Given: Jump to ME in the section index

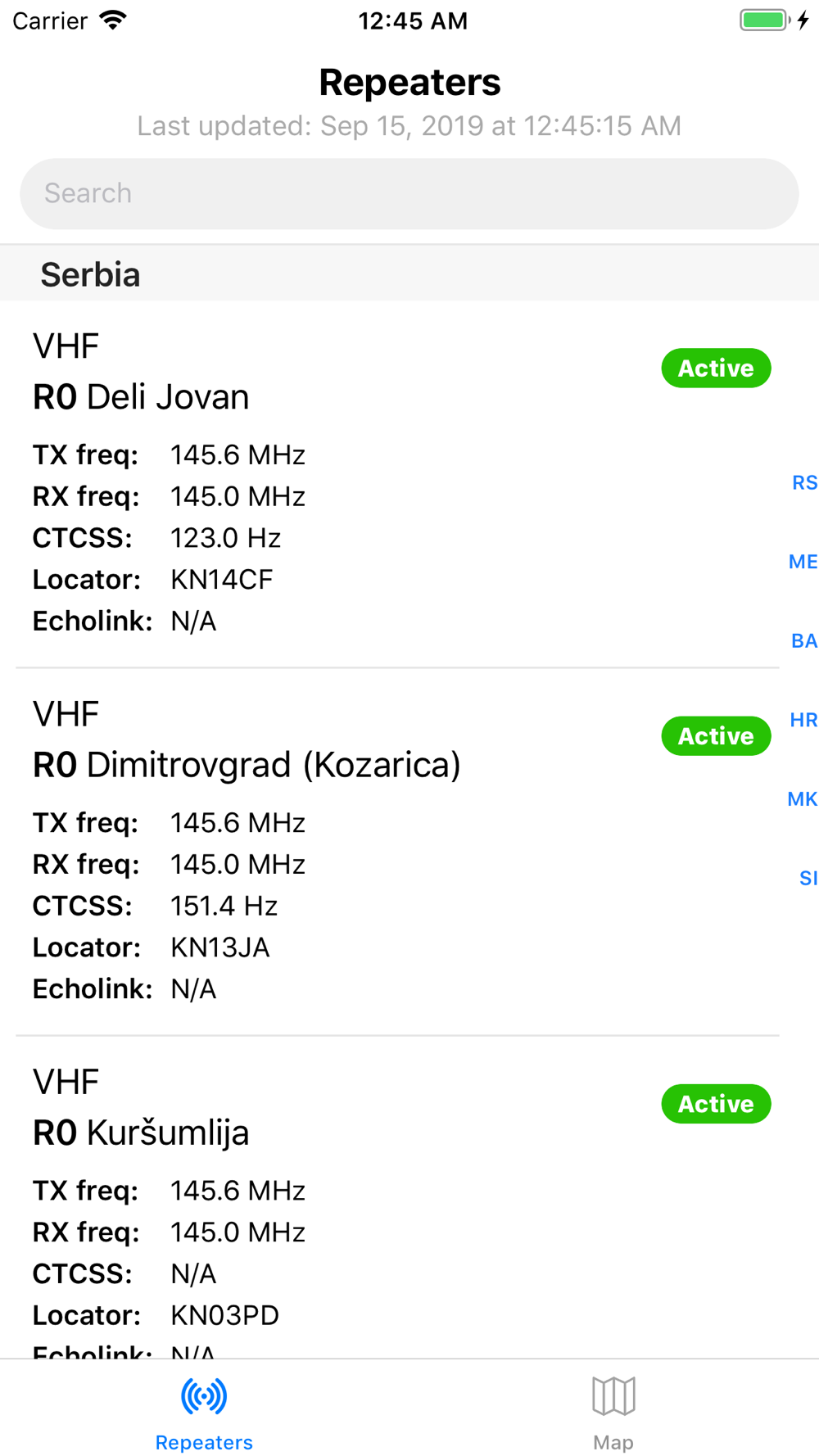Looking at the screenshot, I should pyautogui.click(x=803, y=561).
